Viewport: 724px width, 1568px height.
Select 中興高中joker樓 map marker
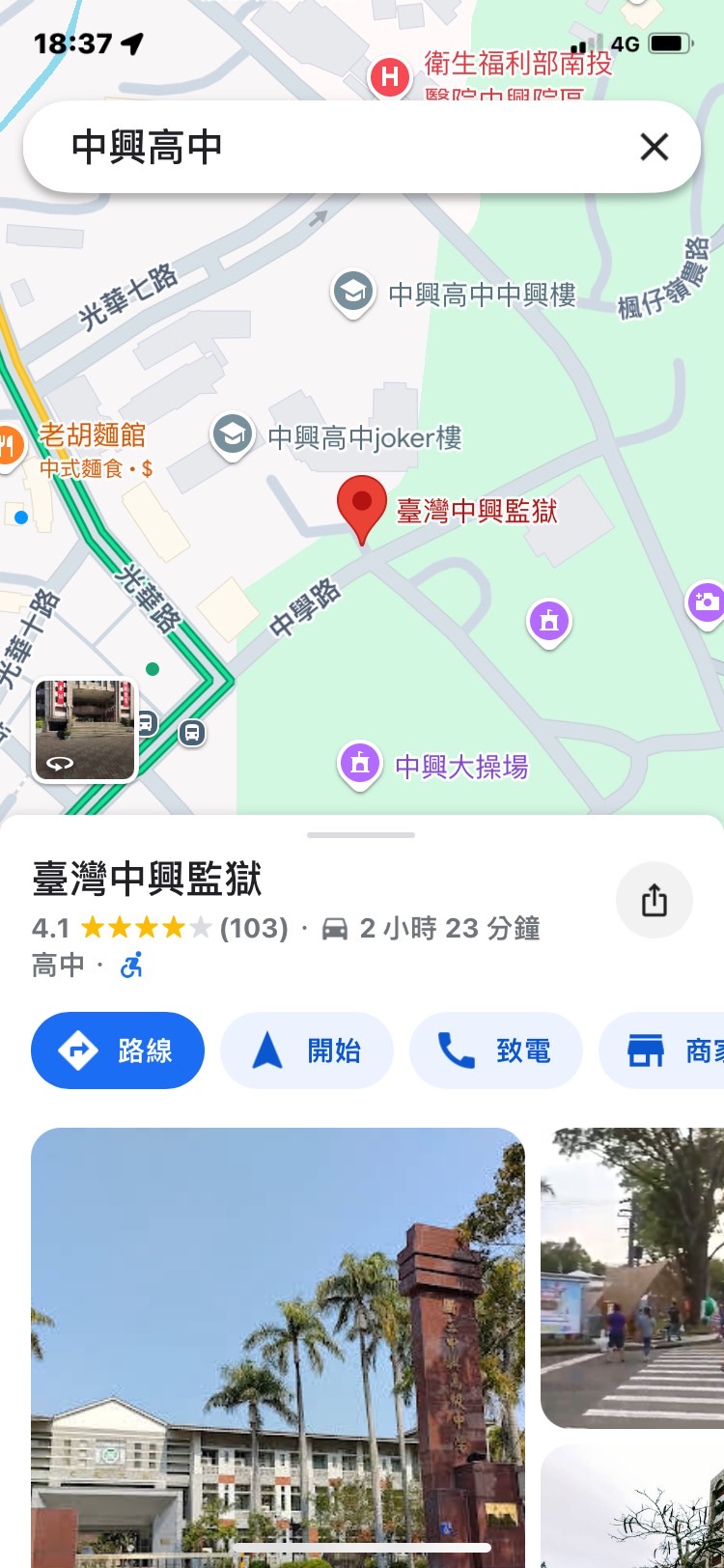tap(233, 435)
